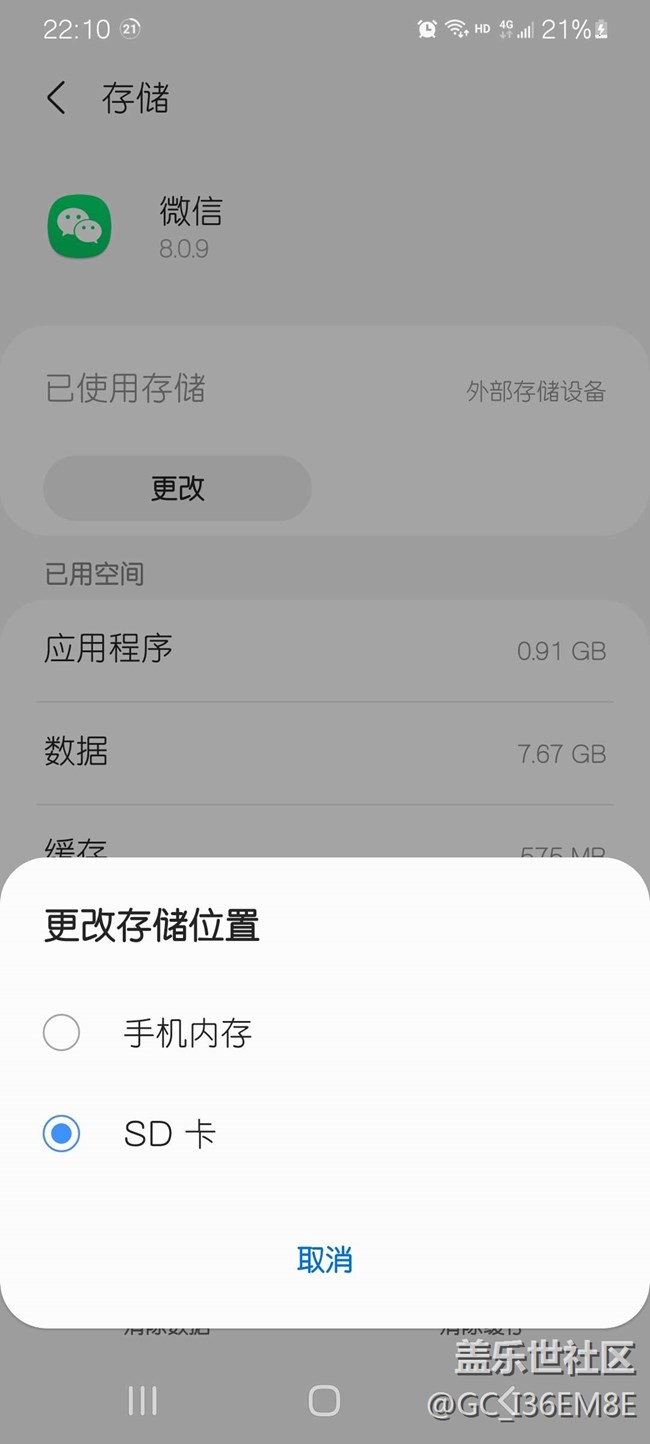Open the recent apps view
650x1444 pixels.
[x=143, y=1401]
